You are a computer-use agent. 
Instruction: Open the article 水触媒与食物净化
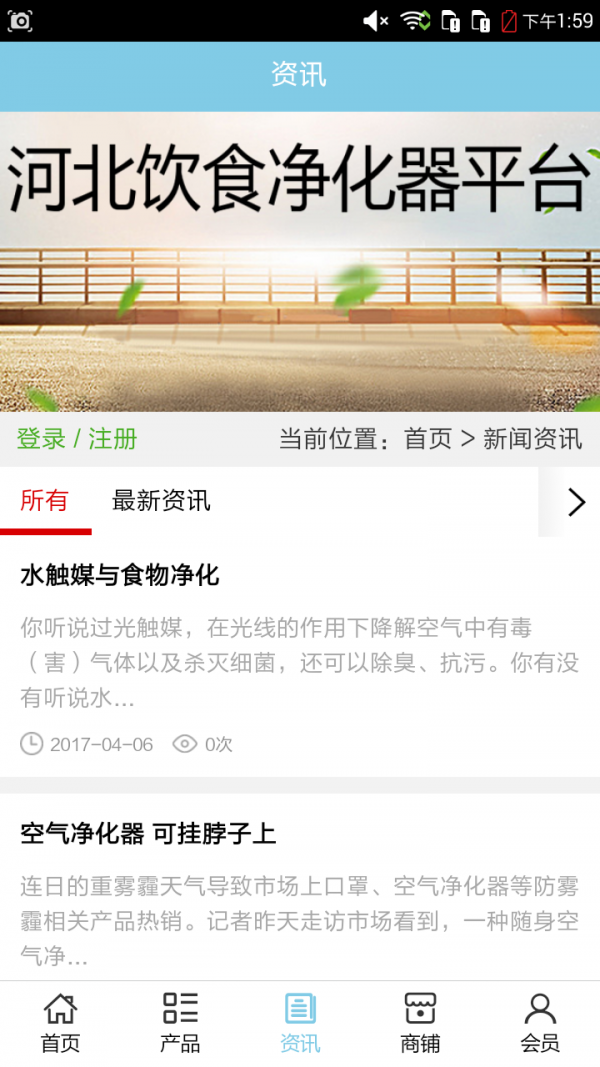120,575
